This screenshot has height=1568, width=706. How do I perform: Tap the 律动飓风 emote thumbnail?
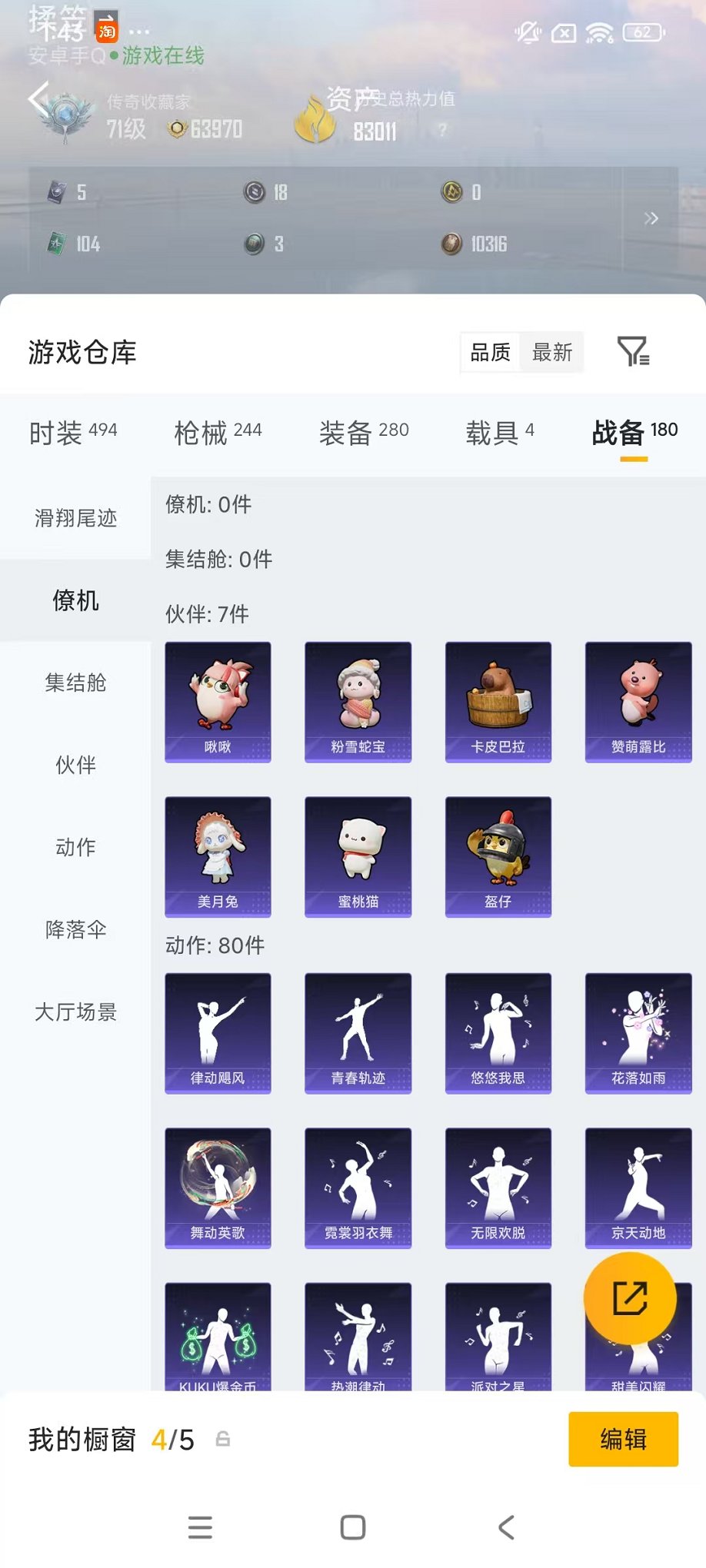pos(218,1033)
